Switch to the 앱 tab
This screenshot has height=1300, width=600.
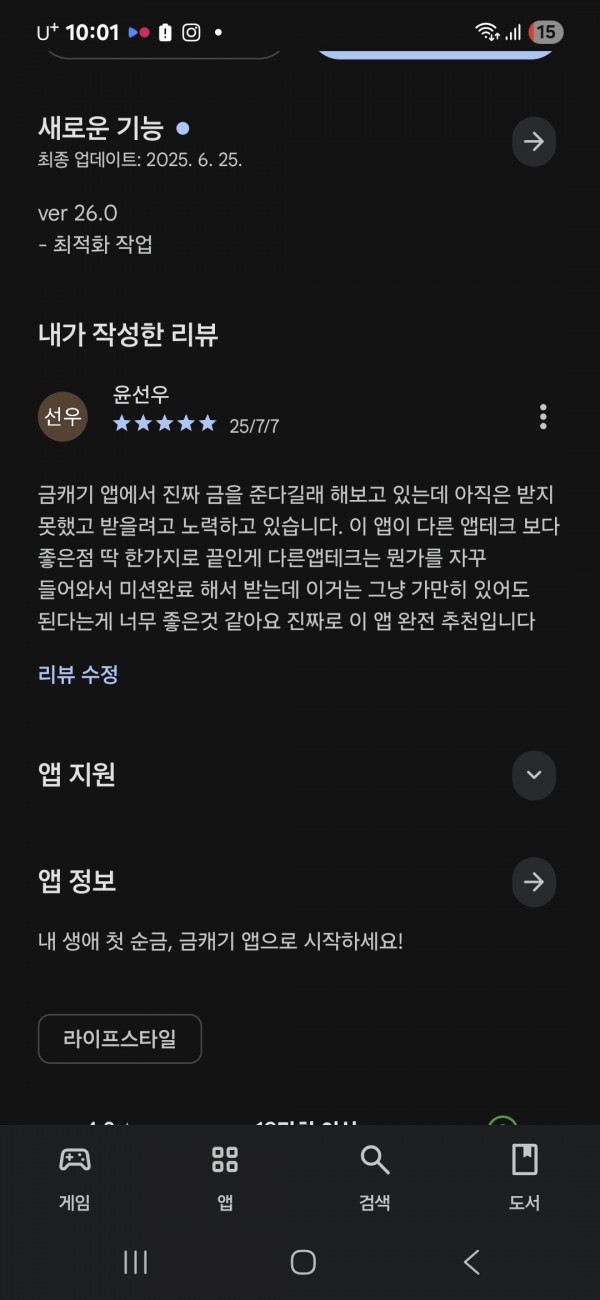tap(225, 1178)
